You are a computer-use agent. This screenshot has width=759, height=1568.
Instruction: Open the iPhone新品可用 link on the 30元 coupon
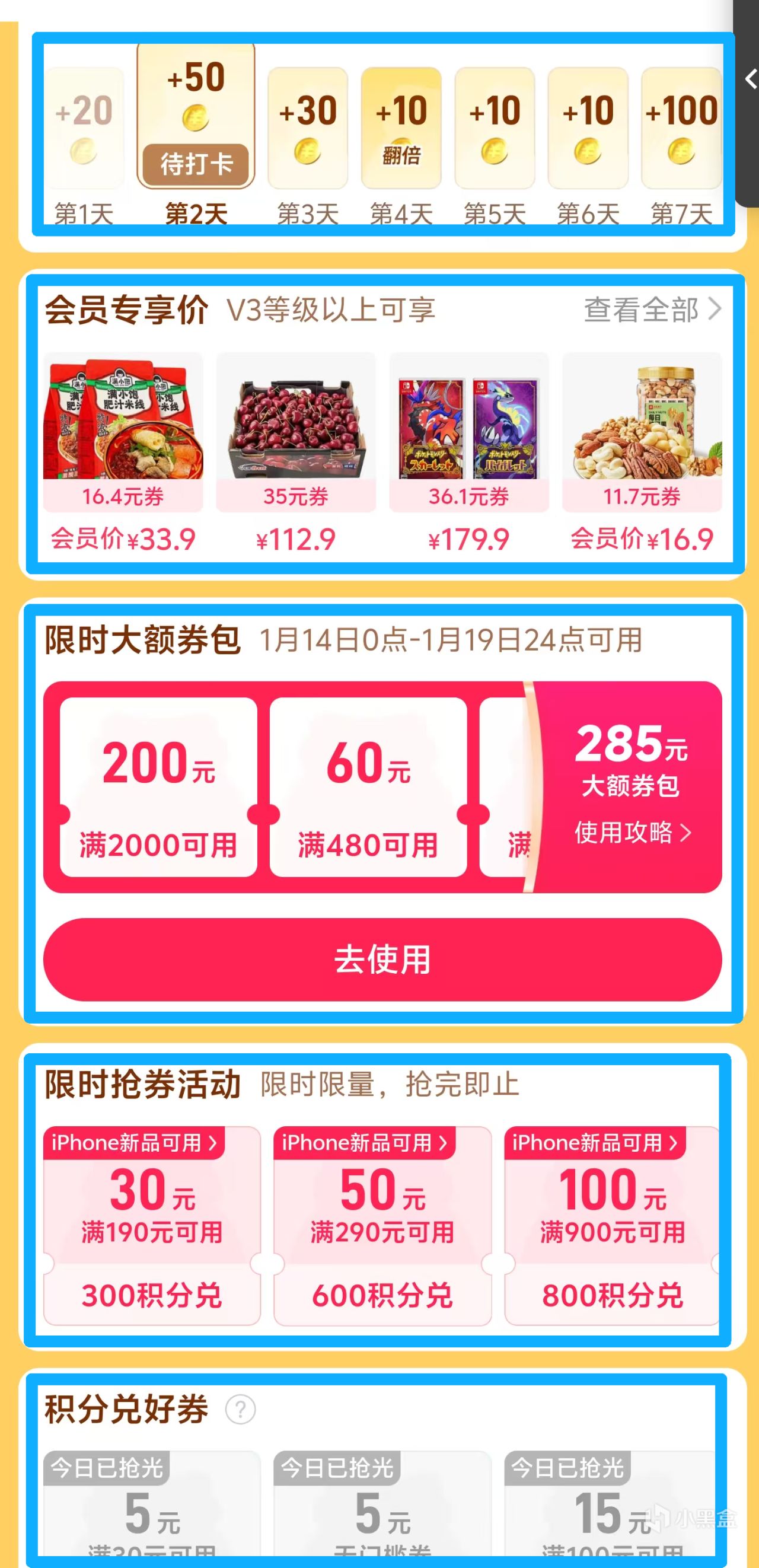[134, 1143]
